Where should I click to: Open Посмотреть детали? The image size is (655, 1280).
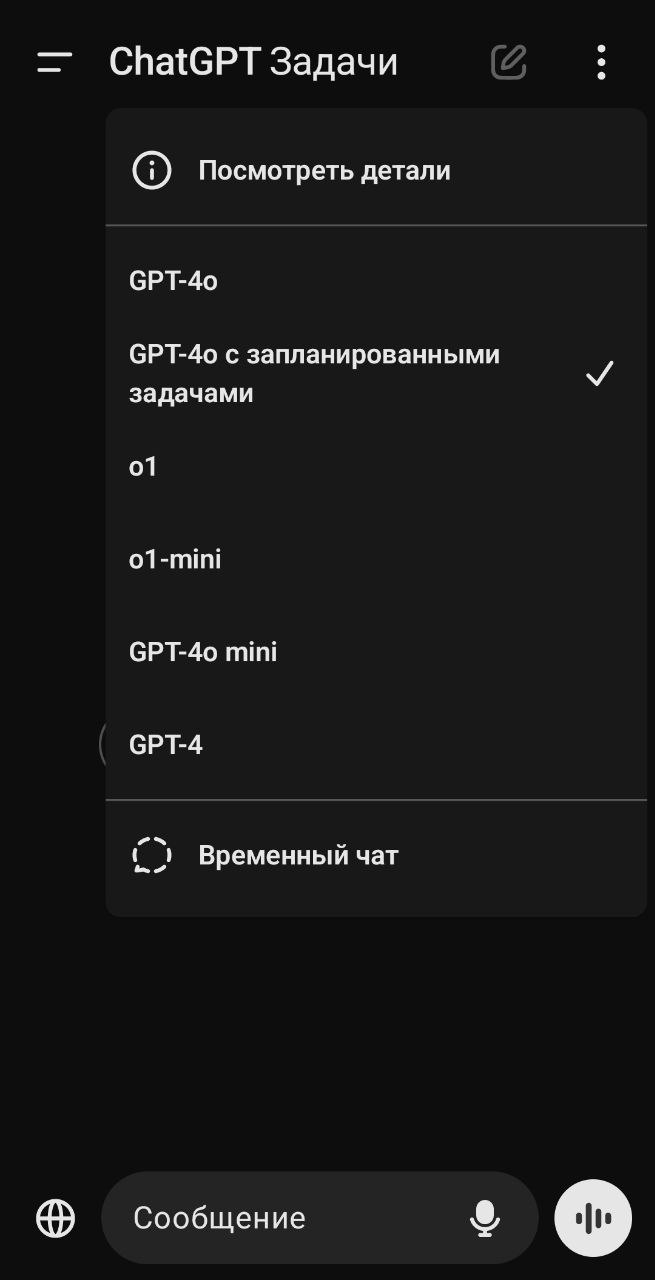(324, 171)
